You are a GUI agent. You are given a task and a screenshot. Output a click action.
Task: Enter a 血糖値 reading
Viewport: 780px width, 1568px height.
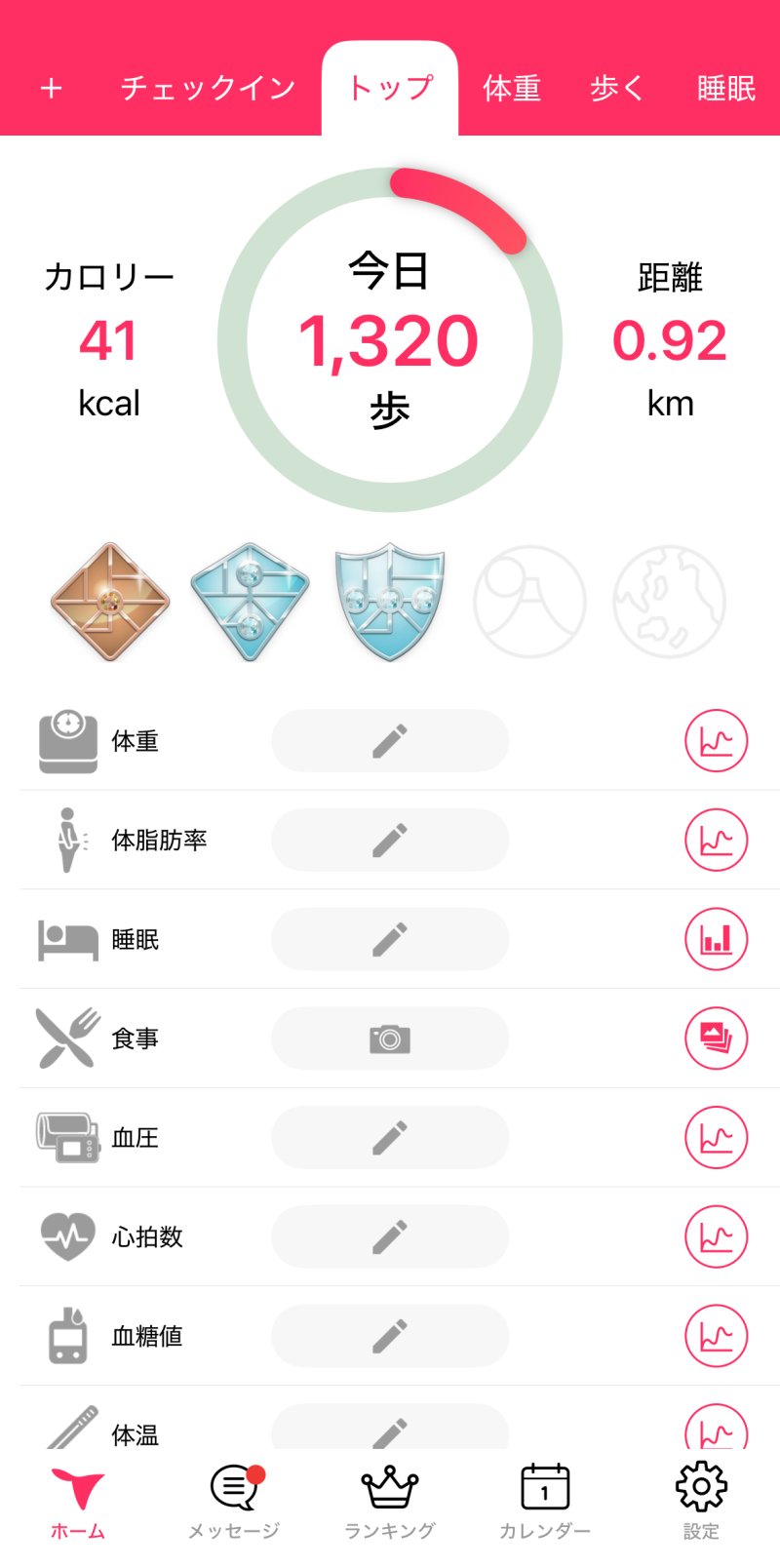pyautogui.click(x=390, y=1336)
